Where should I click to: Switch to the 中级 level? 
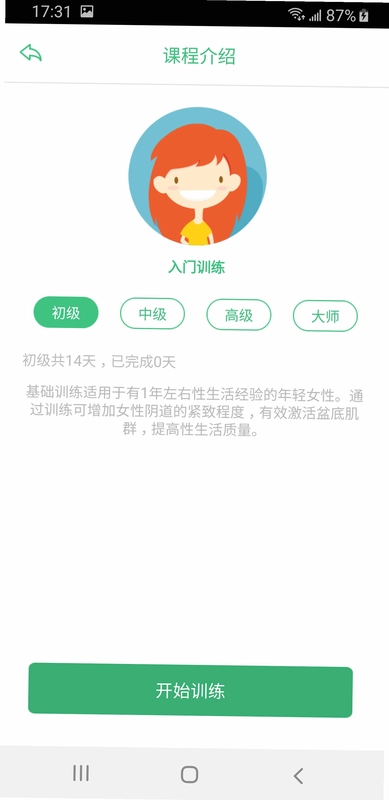152,314
